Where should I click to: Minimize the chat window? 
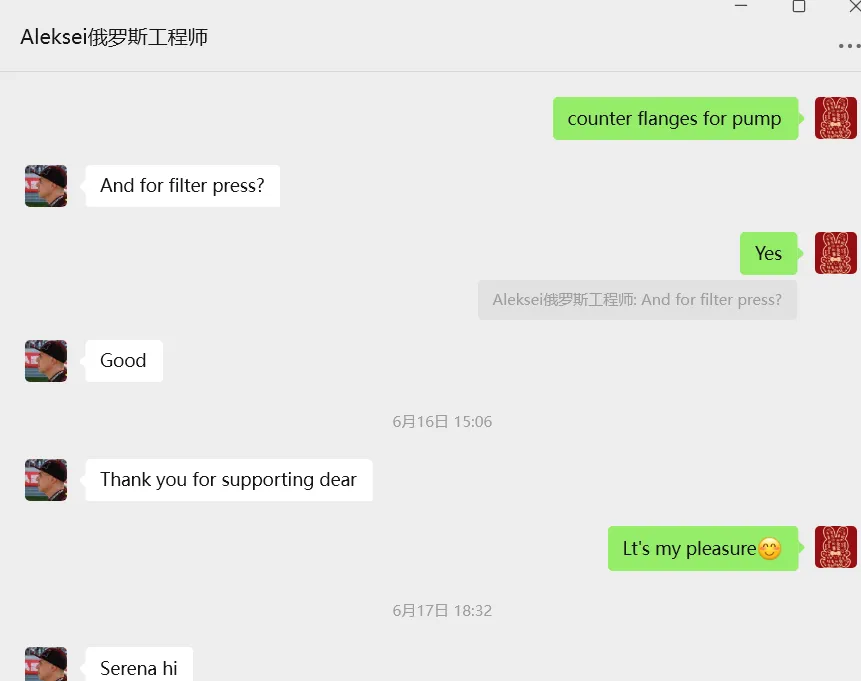(741, 6)
